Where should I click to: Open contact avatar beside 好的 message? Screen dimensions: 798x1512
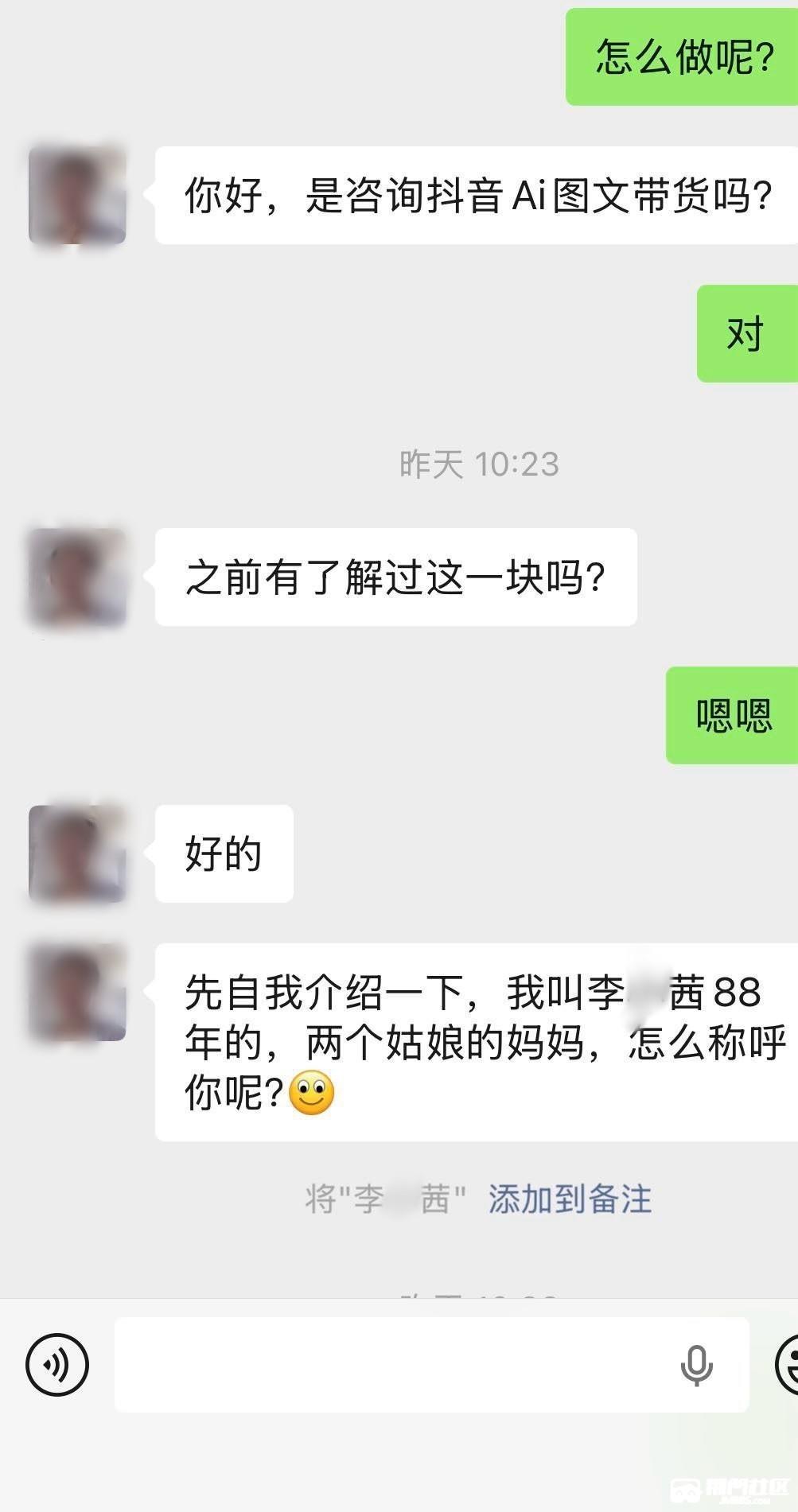pos(77,853)
